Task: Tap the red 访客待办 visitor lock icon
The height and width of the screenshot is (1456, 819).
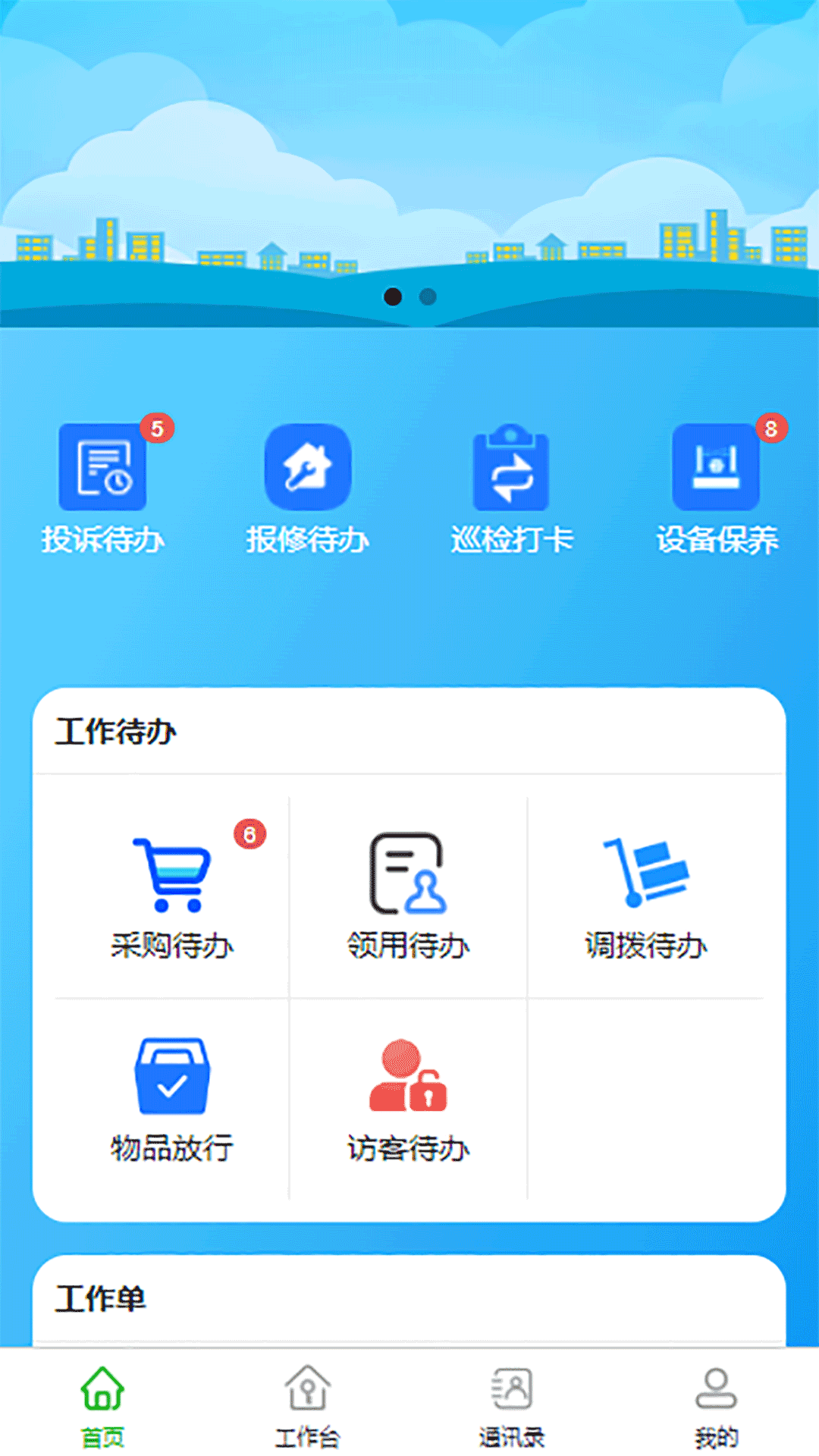Action: tap(407, 1077)
